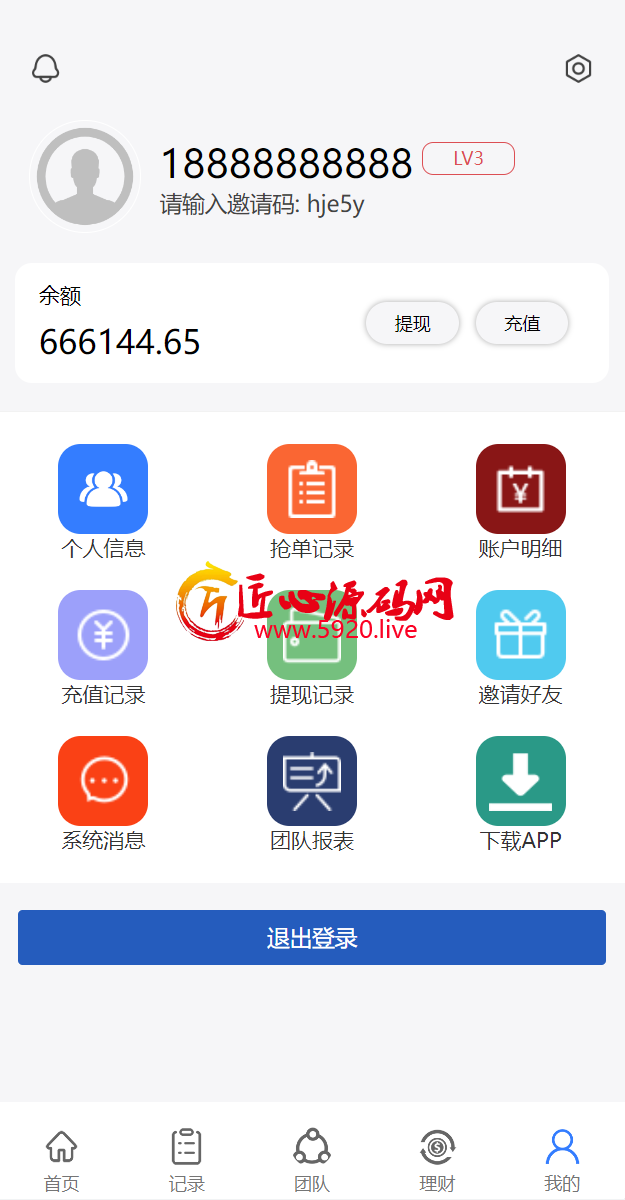View 团队报表 team report
Screen dimensions: 625x1200
click(312, 782)
